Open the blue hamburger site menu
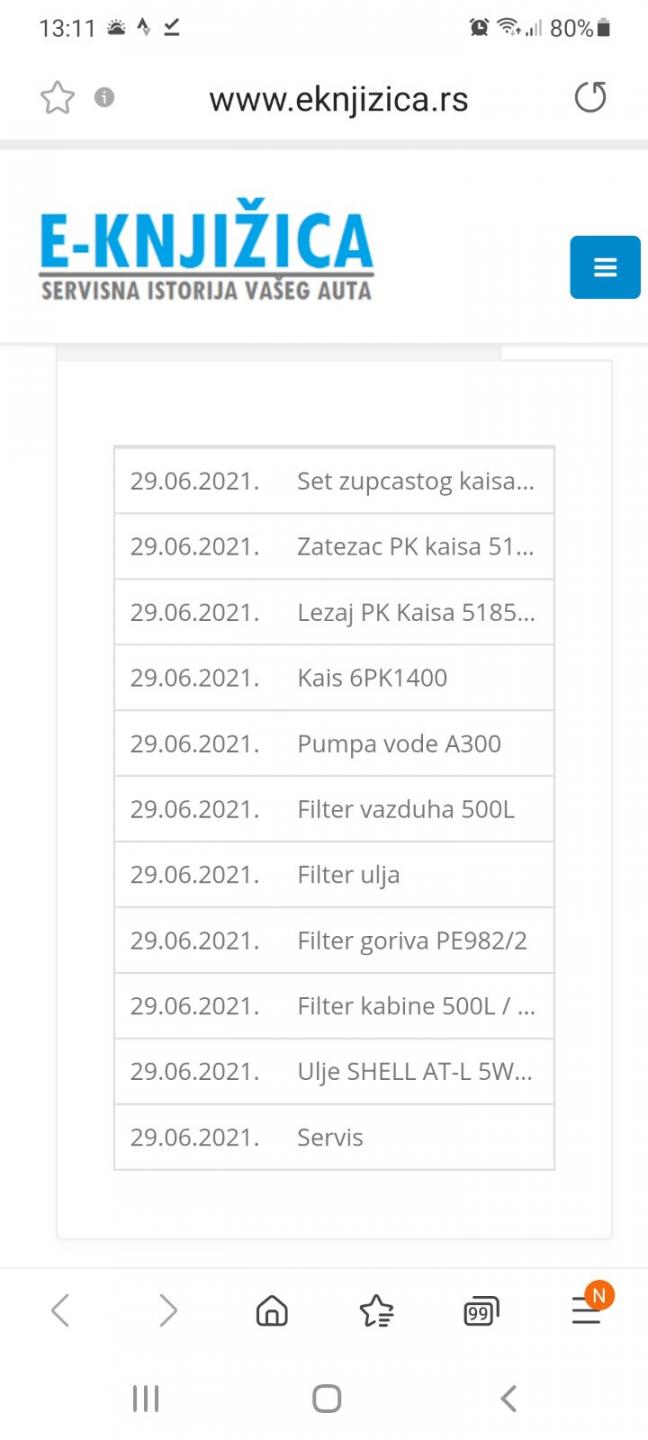 click(x=605, y=267)
